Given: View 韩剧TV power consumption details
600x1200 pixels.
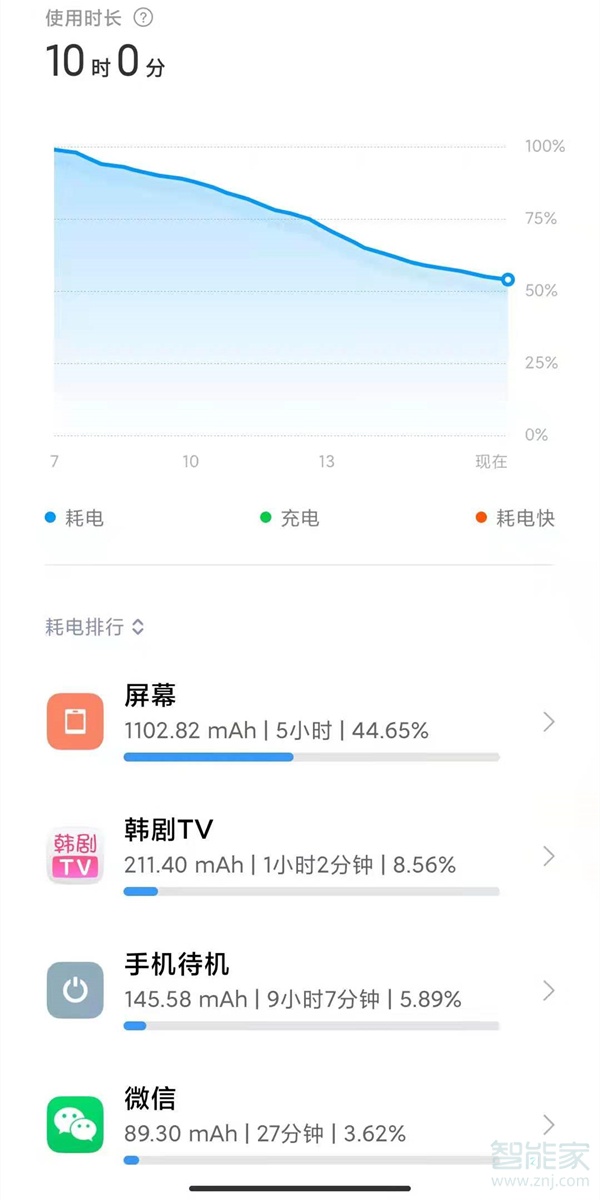Looking at the screenshot, I should [x=300, y=856].
